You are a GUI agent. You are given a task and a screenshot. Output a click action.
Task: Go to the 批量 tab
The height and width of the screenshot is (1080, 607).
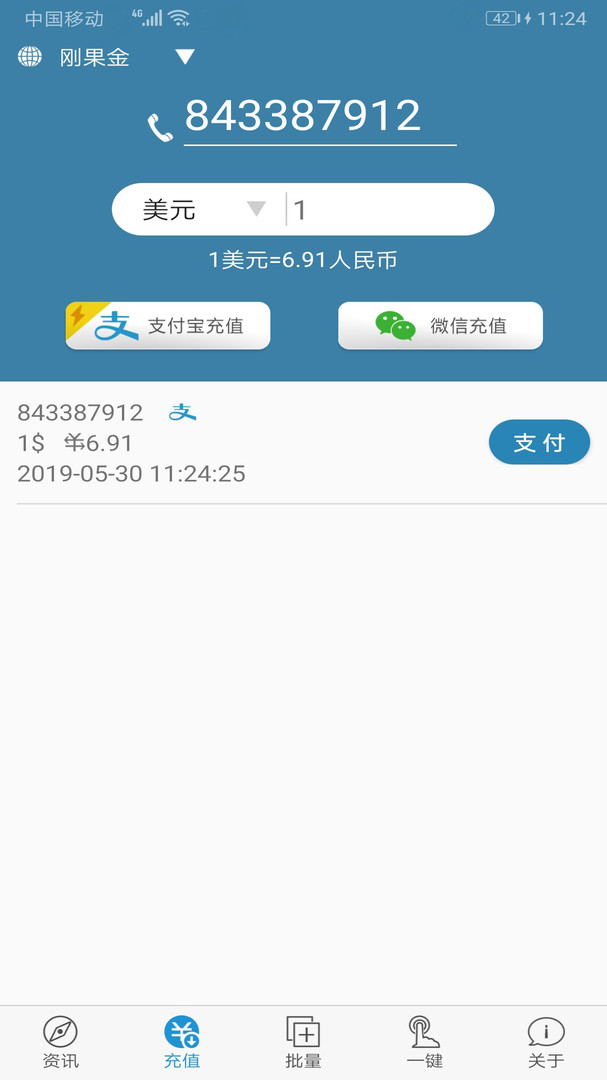(303, 1043)
